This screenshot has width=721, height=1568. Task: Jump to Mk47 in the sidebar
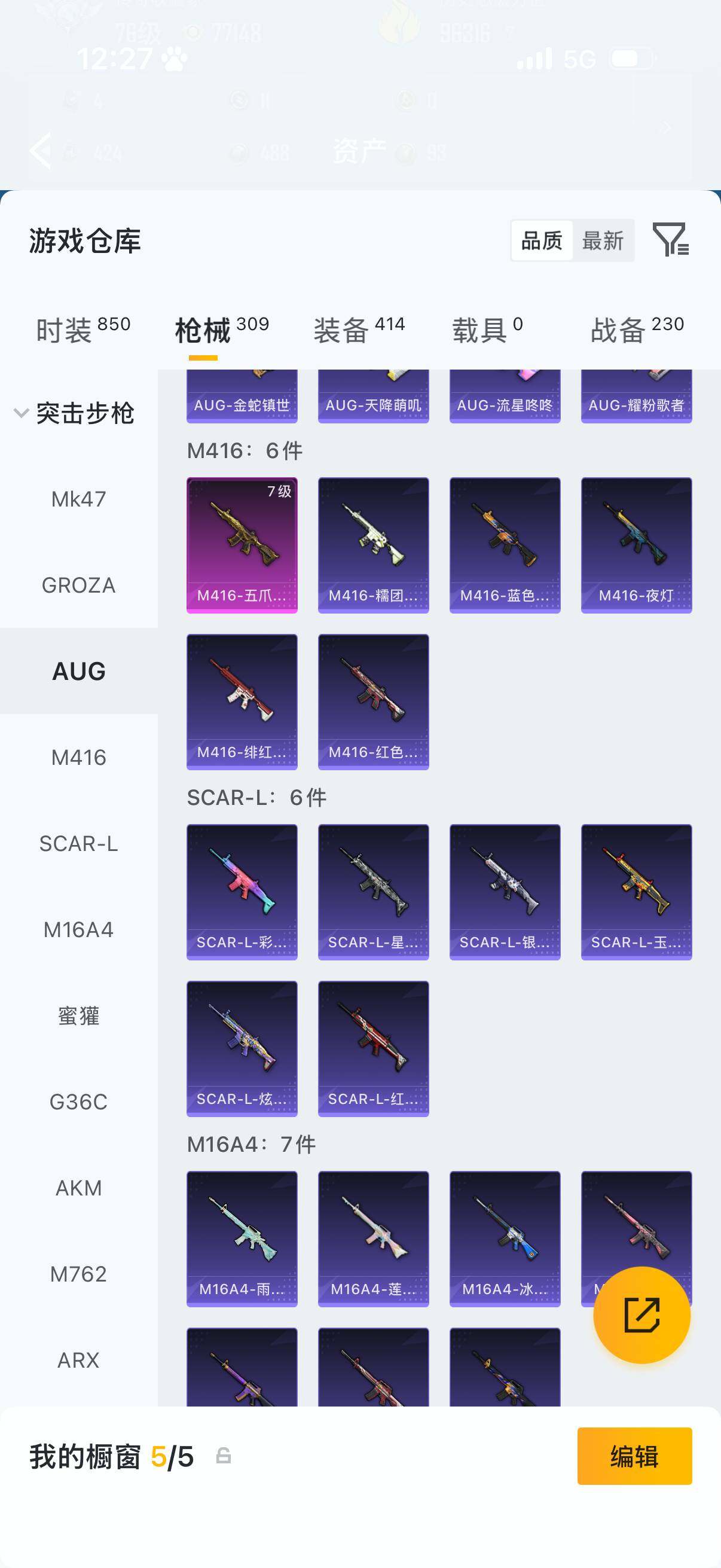(78, 499)
